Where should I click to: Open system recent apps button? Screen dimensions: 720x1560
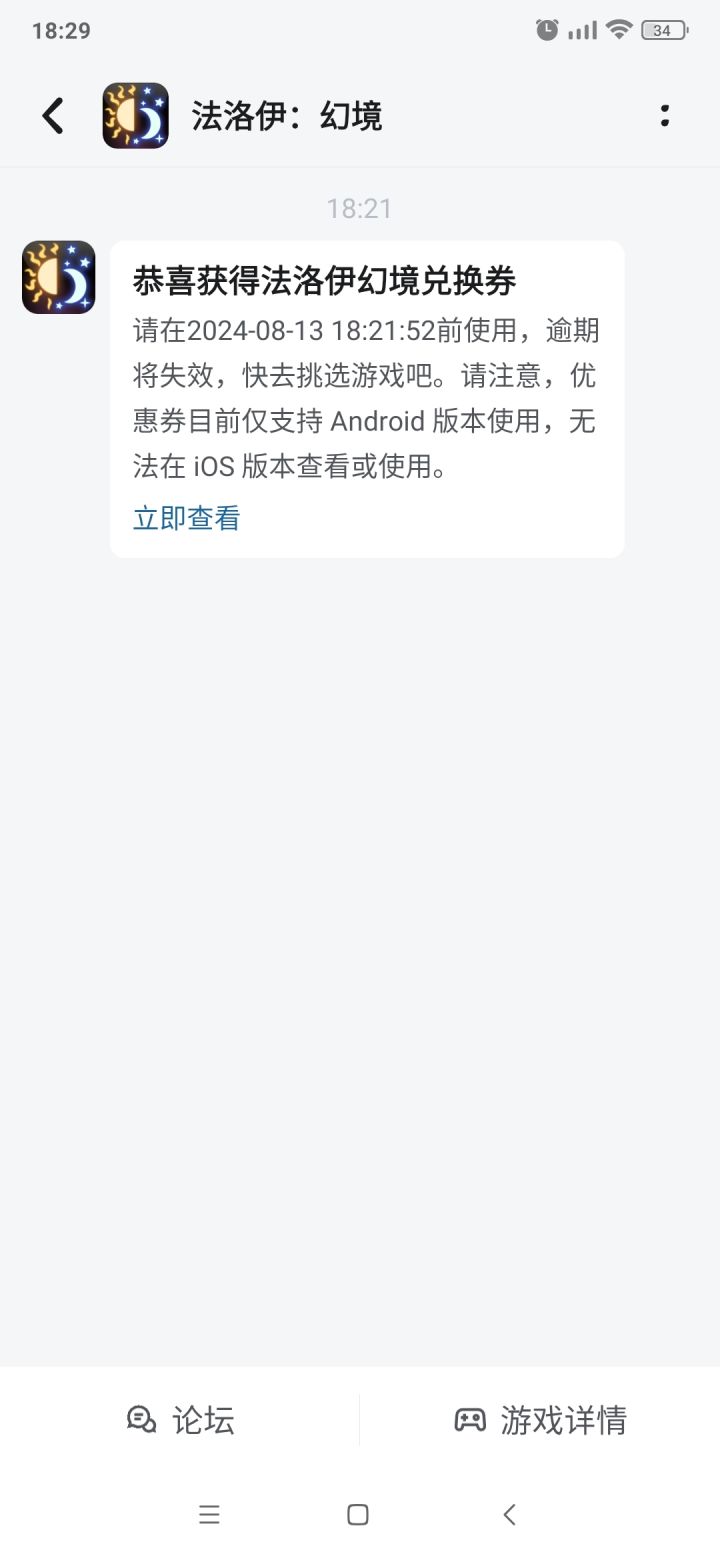[x=209, y=1514]
